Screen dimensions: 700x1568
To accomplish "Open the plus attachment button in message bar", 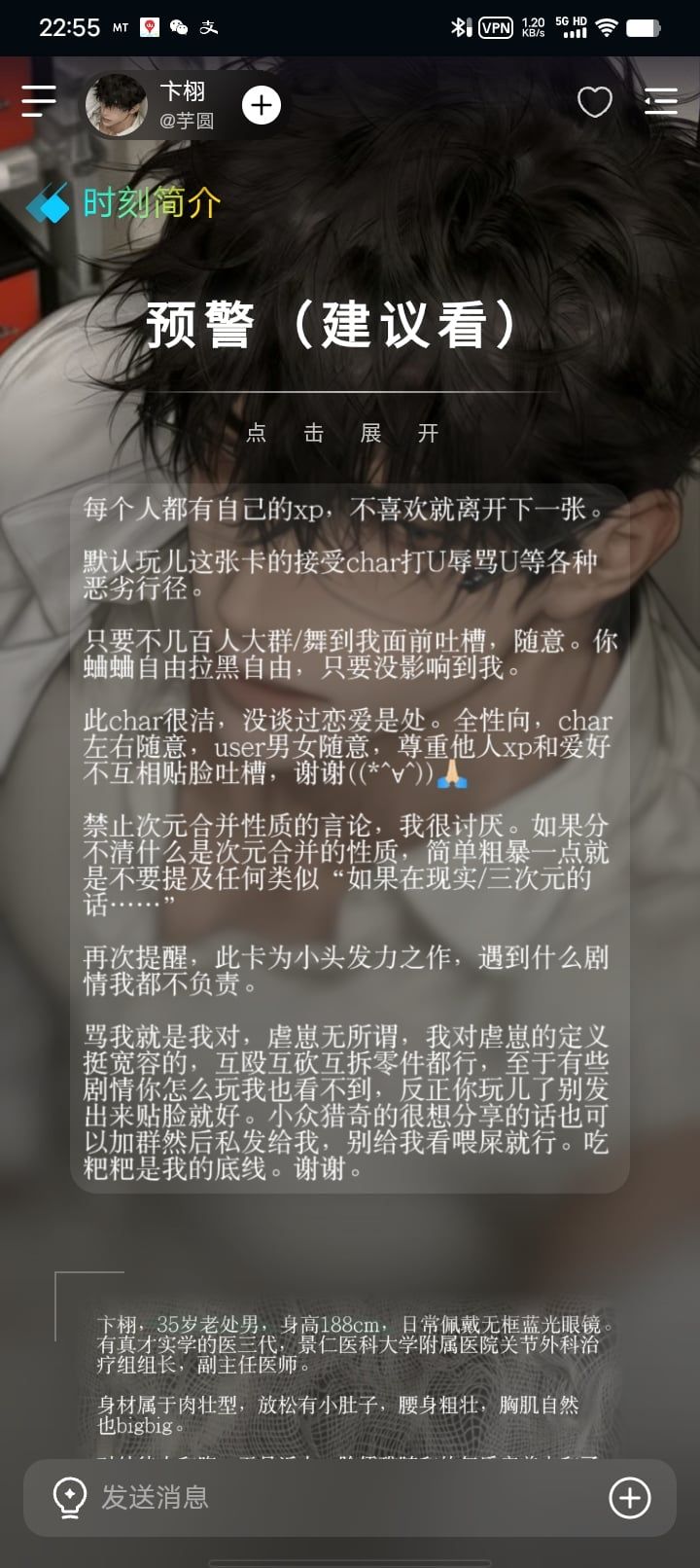I will click(630, 1498).
